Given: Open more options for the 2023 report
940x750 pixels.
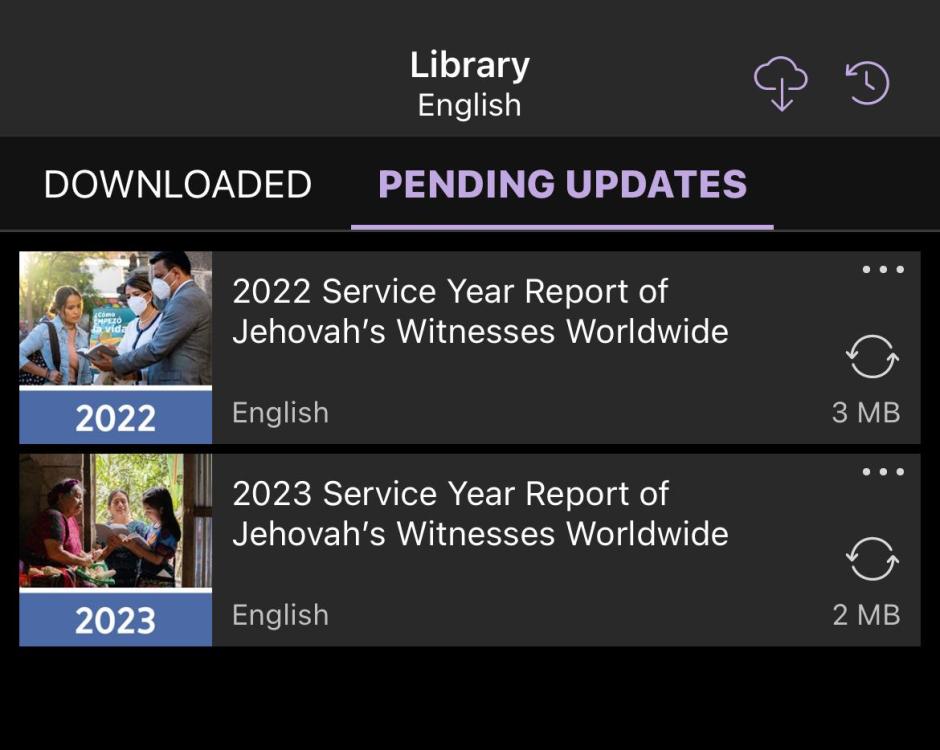Looking at the screenshot, I should tap(883, 472).
